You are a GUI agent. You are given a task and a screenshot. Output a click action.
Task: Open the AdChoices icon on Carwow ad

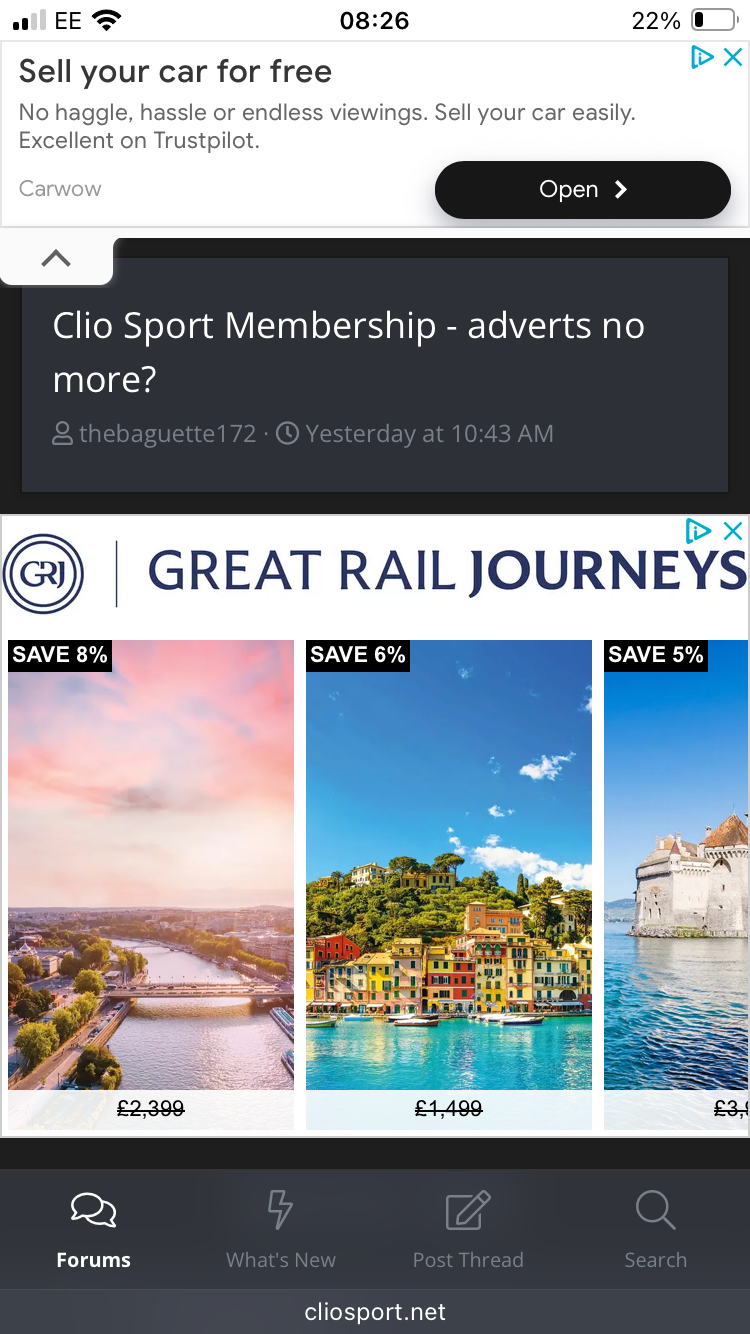coord(702,58)
